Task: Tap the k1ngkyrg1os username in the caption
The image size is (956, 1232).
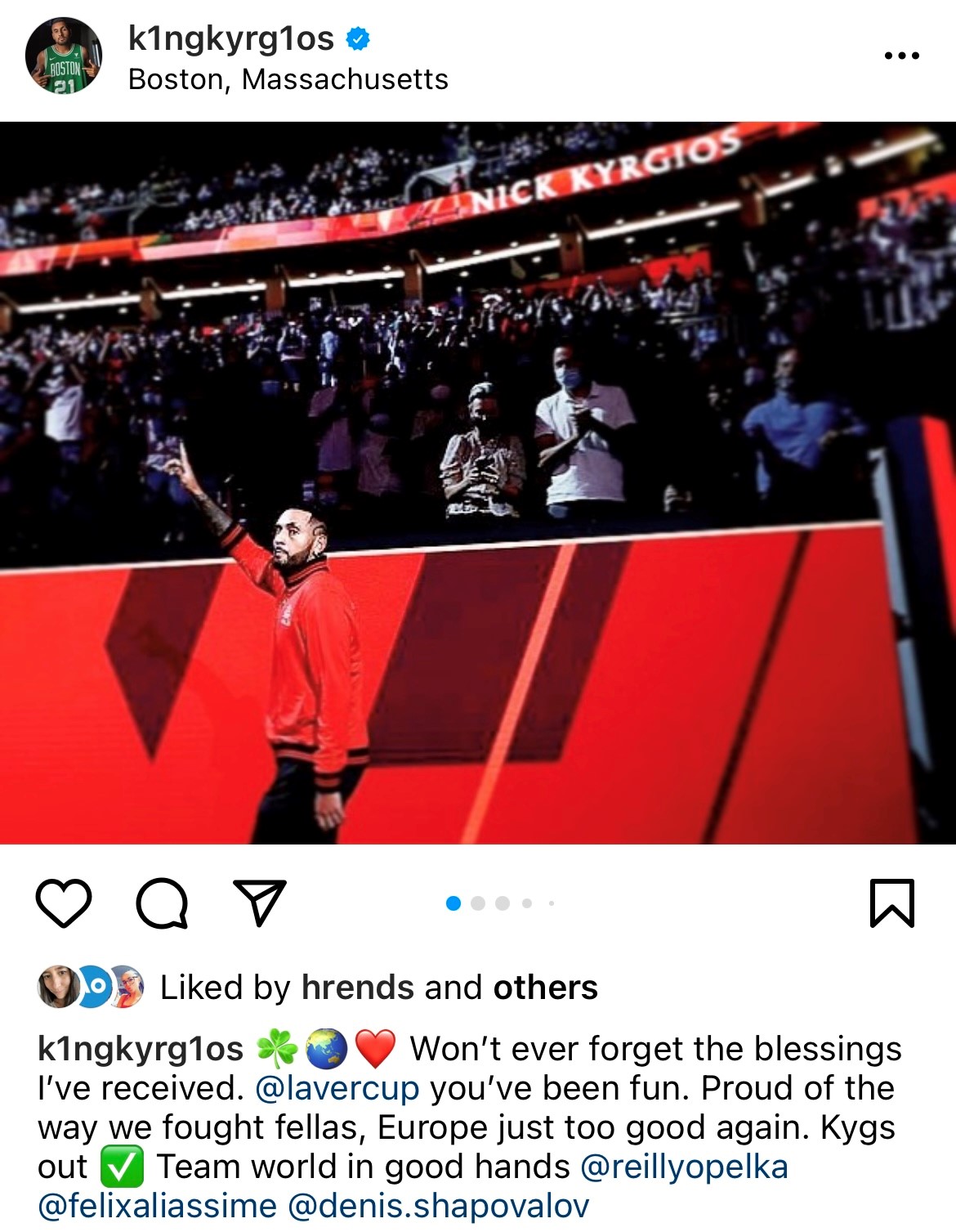Action: 141,1049
